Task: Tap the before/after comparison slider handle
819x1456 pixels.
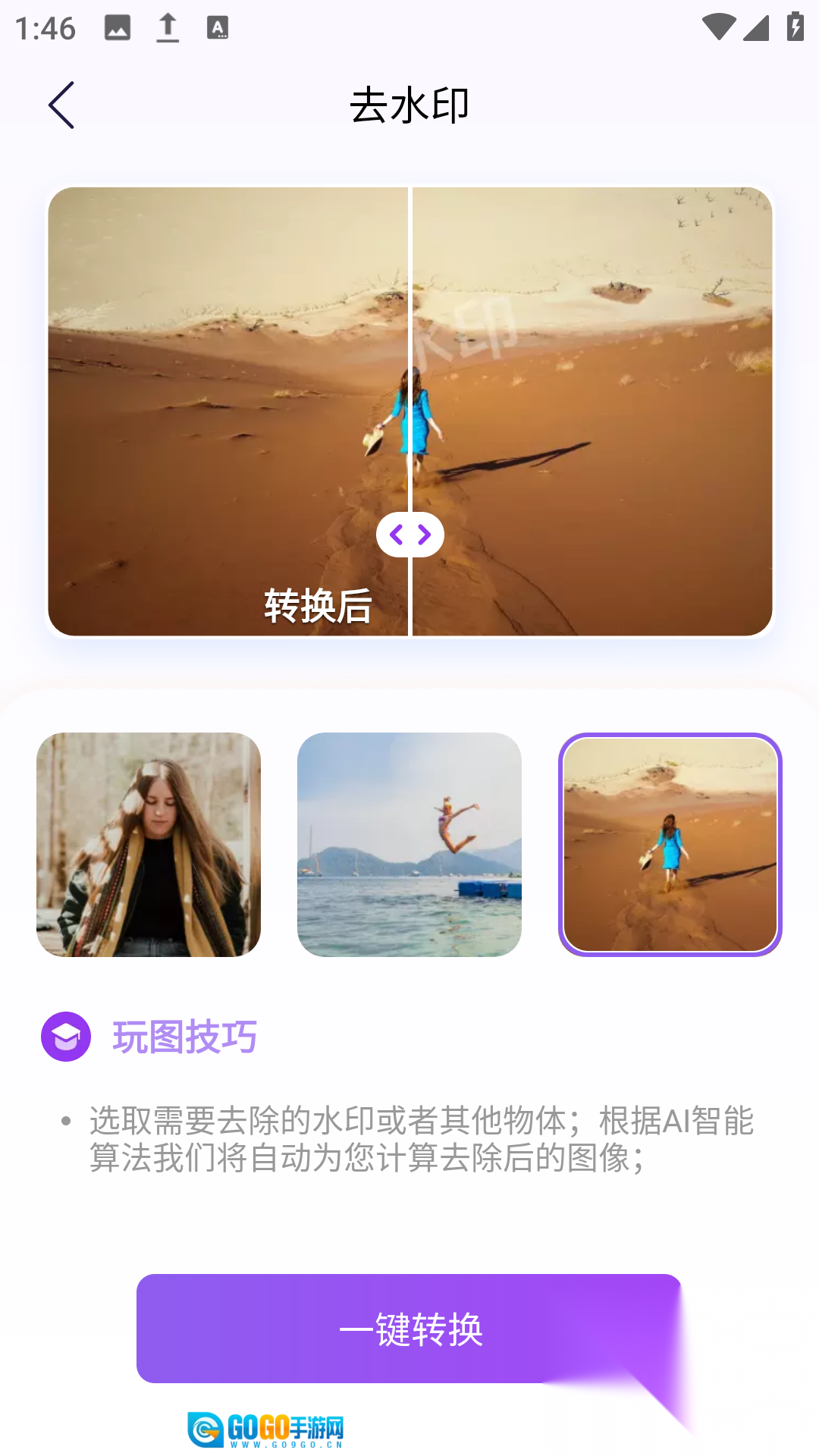Action: click(x=409, y=535)
